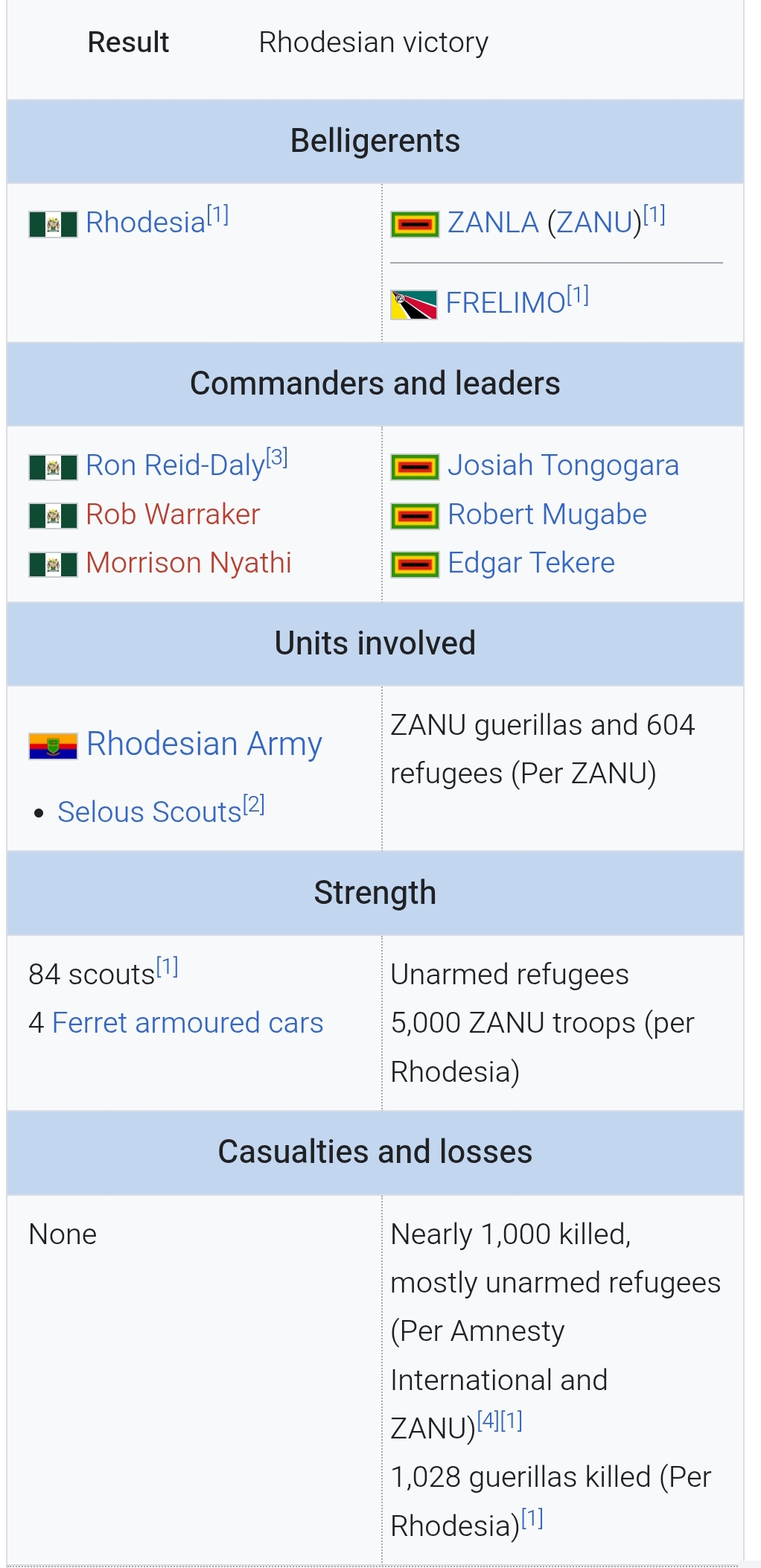The image size is (761, 1568).
Task: Open Josiah Tongogara's page
Action: pyautogui.click(x=563, y=466)
